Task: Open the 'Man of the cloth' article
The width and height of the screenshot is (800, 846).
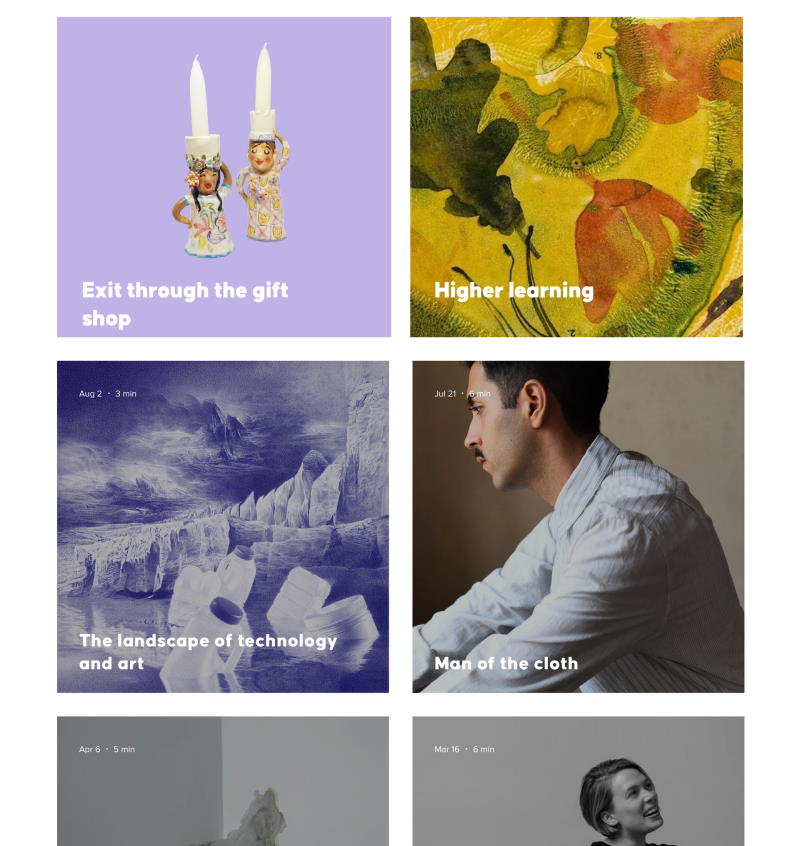Action: pyautogui.click(x=578, y=527)
